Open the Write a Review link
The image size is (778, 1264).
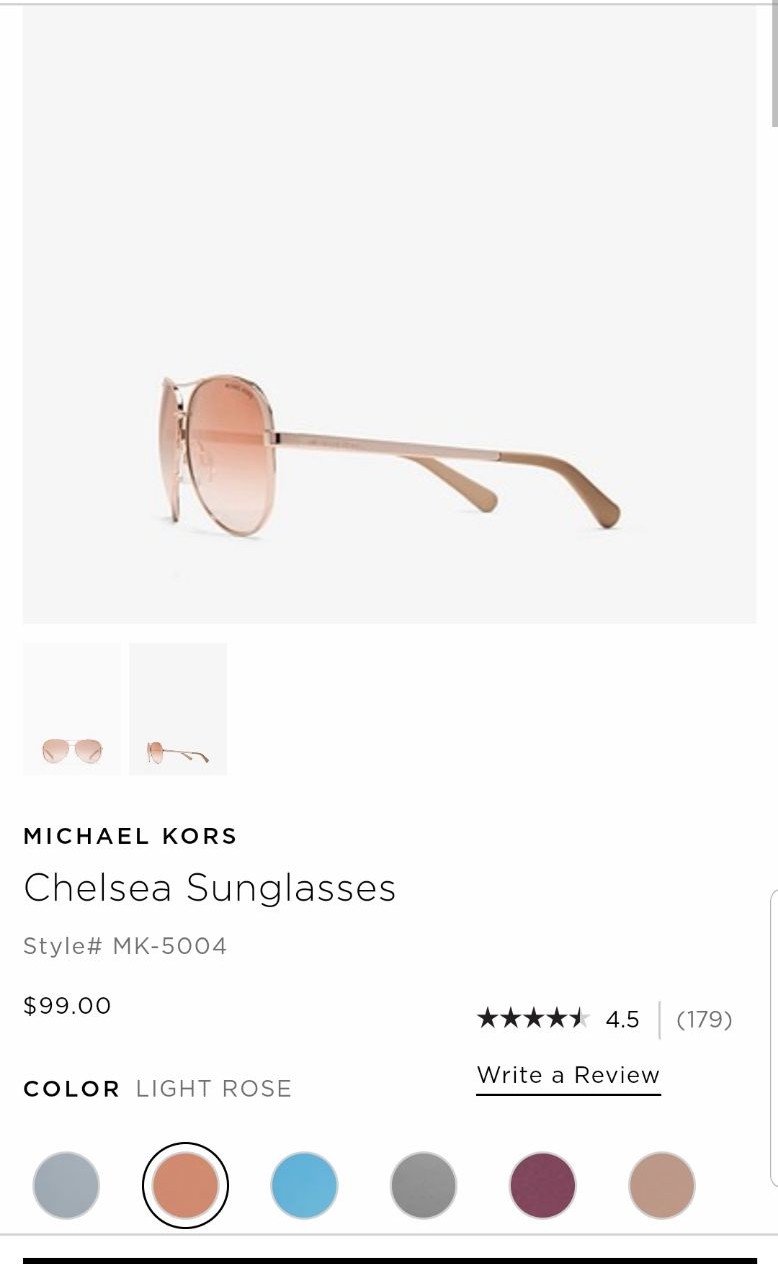(568, 1076)
